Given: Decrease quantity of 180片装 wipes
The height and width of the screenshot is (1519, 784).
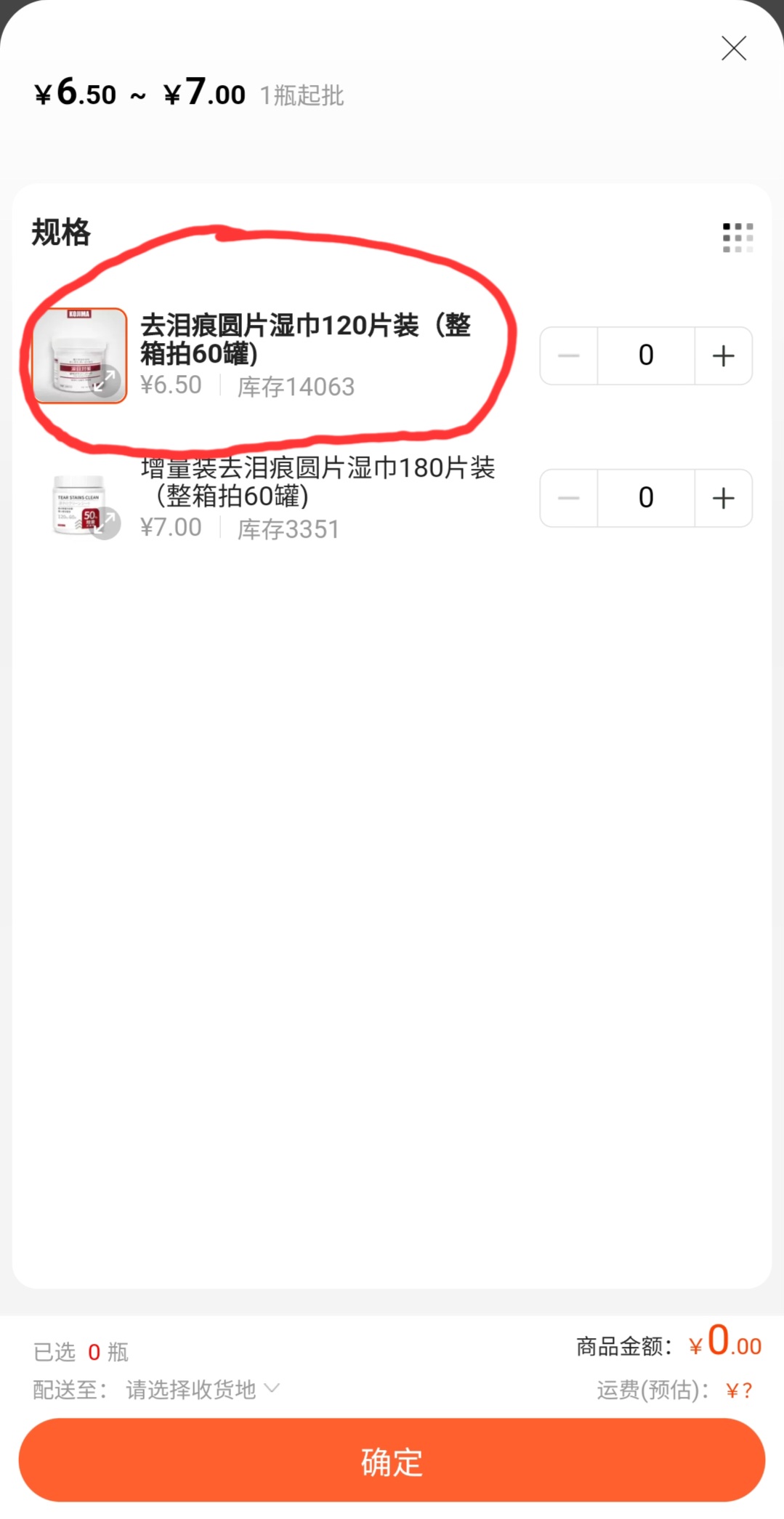Looking at the screenshot, I should tap(569, 499).
